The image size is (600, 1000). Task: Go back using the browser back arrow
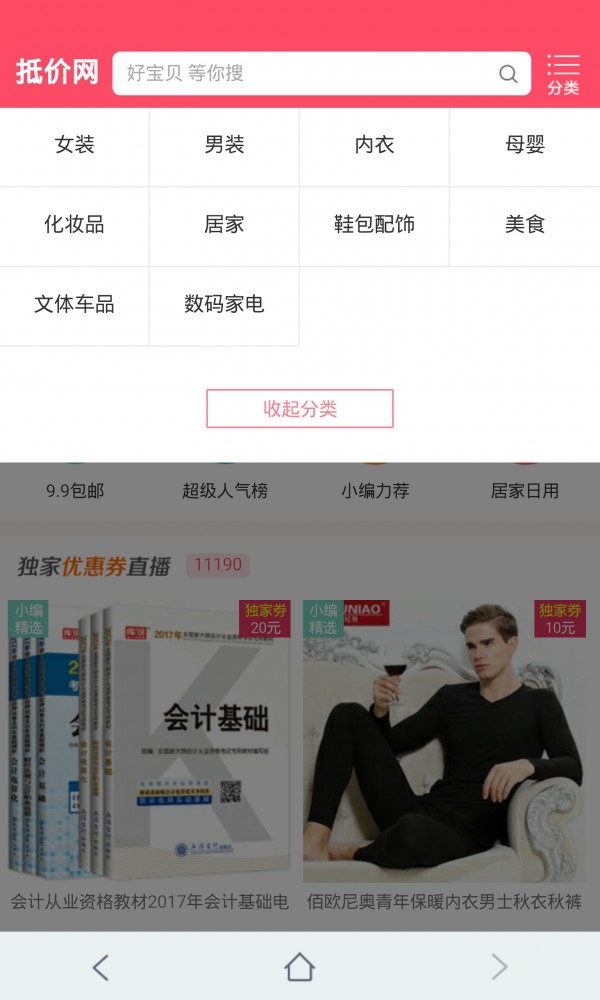tap(100, 967)
